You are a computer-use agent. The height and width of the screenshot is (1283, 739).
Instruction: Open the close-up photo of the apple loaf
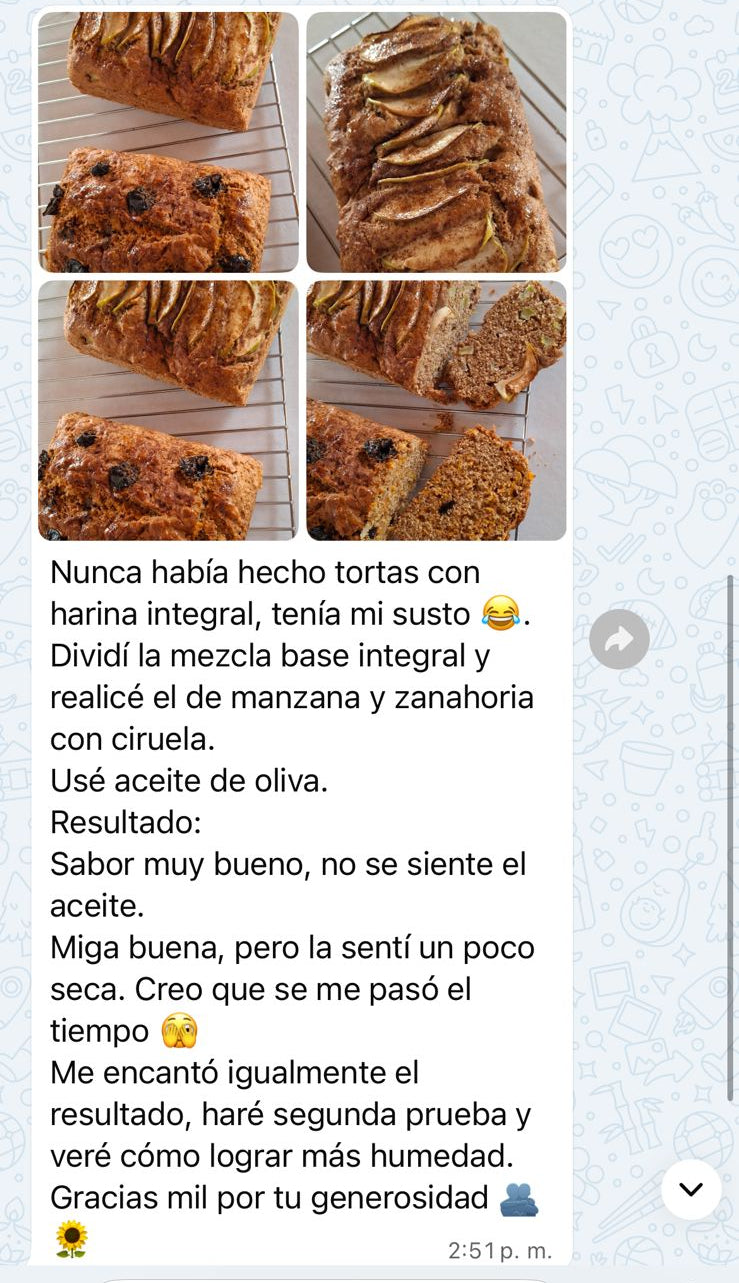tap(436, 142)
